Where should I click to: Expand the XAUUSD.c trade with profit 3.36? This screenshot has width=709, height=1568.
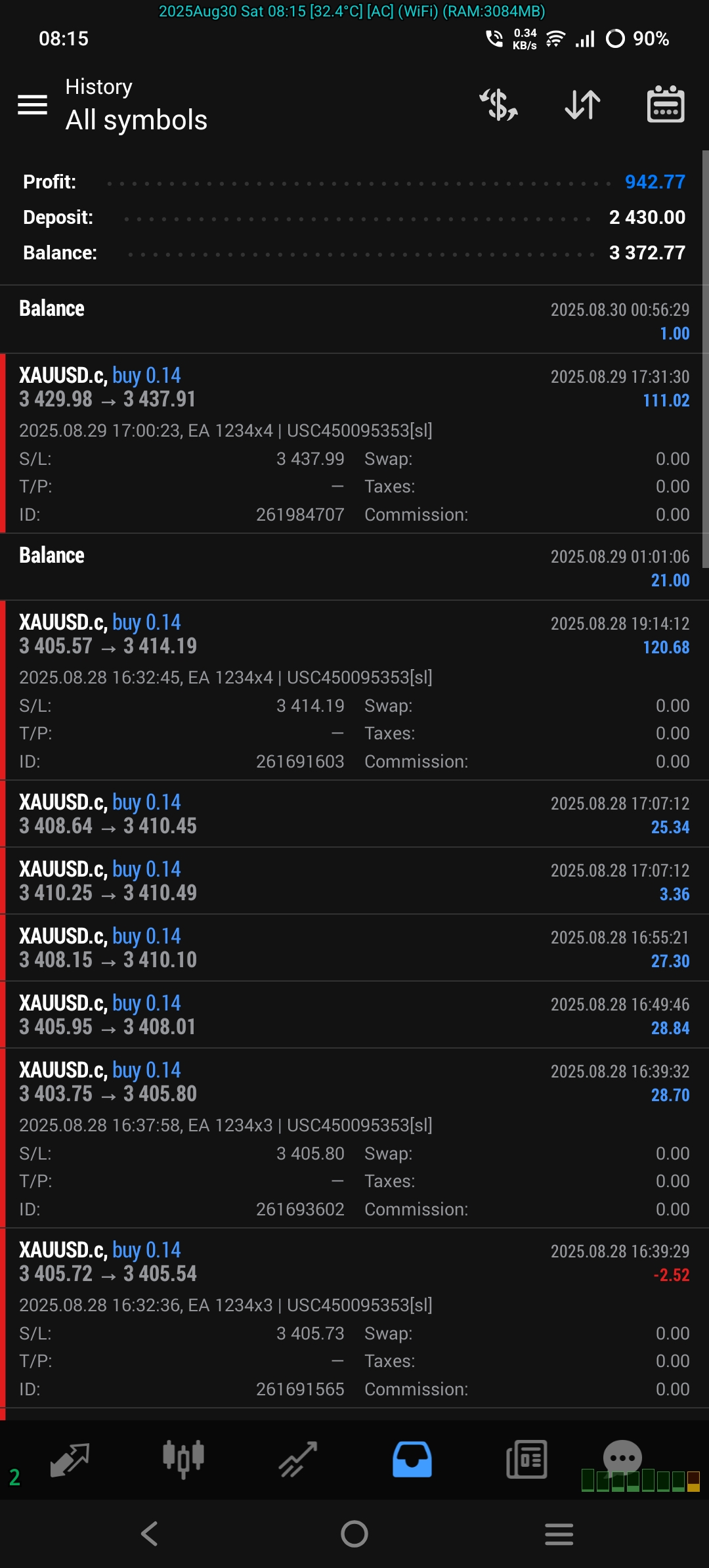tap(354, 881)
